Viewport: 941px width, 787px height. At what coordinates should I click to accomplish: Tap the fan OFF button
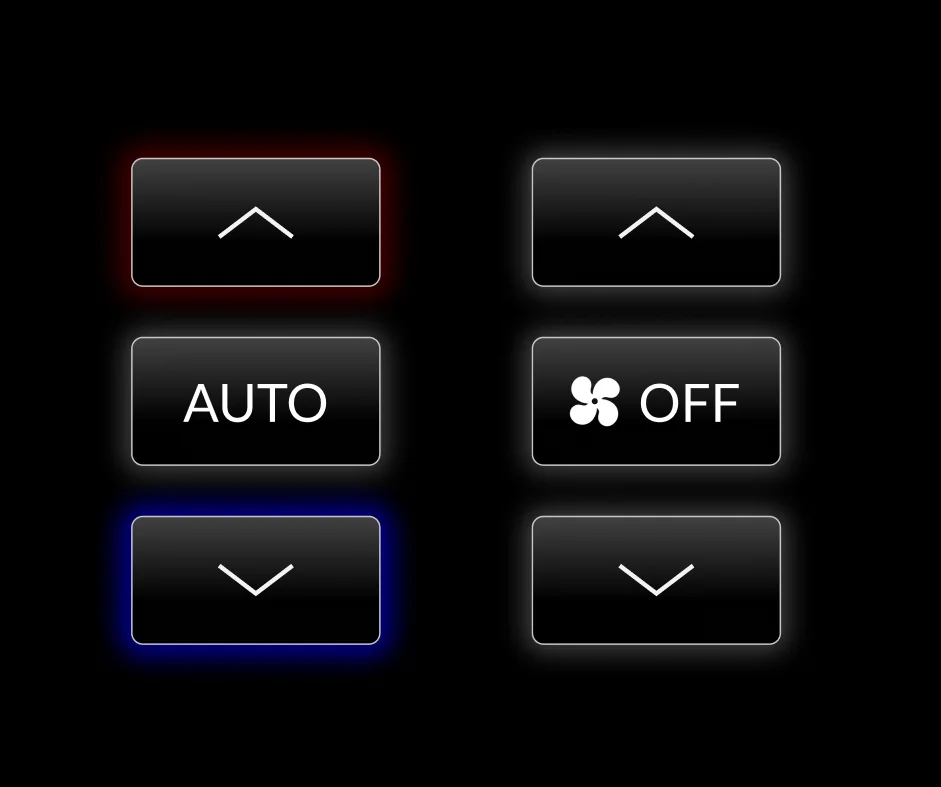tap(656, 401)
